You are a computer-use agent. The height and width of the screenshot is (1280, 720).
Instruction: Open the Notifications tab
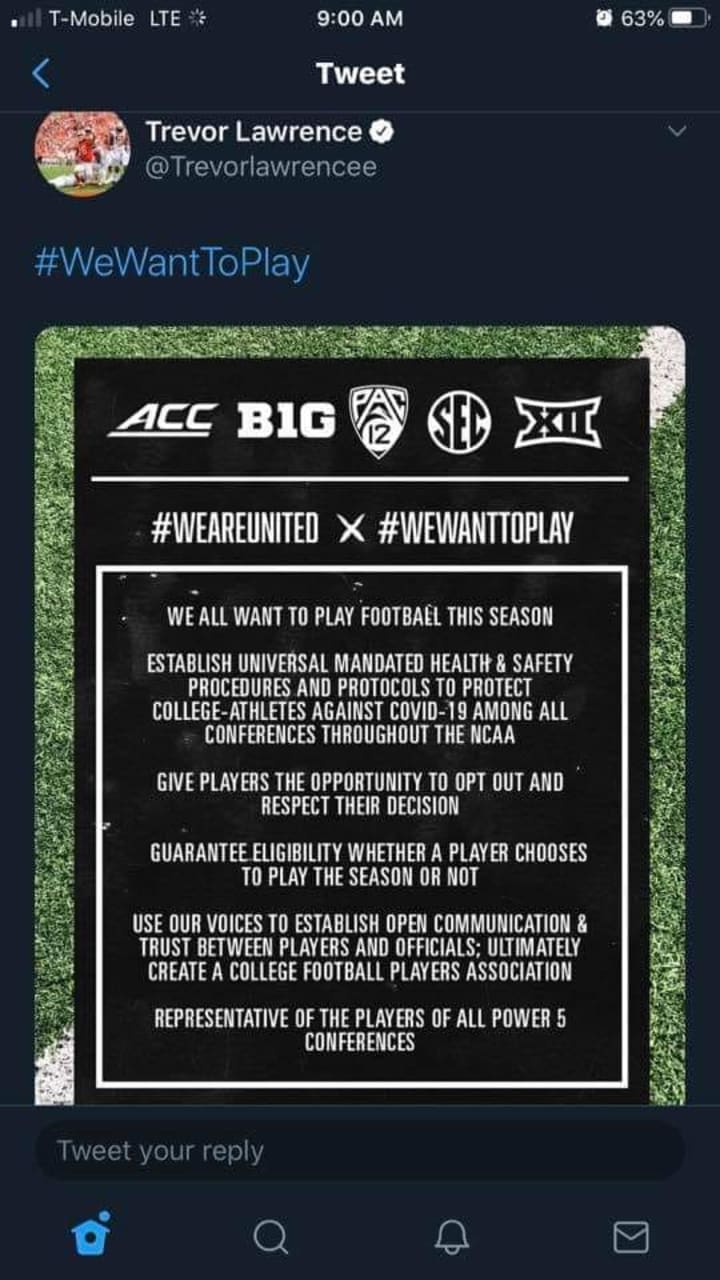coord(451,1237)
